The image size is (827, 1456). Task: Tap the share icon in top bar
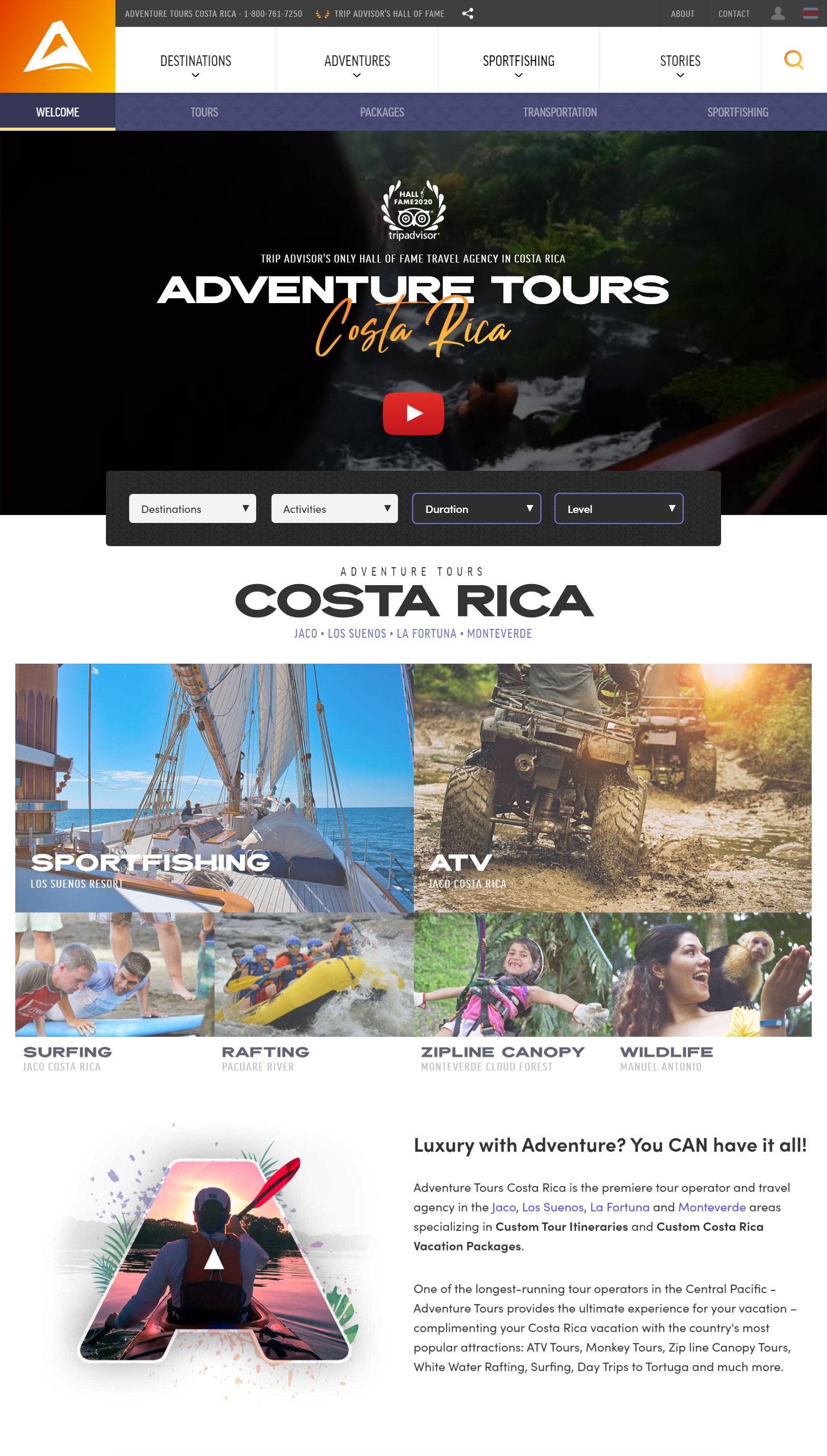click(468, 14)
